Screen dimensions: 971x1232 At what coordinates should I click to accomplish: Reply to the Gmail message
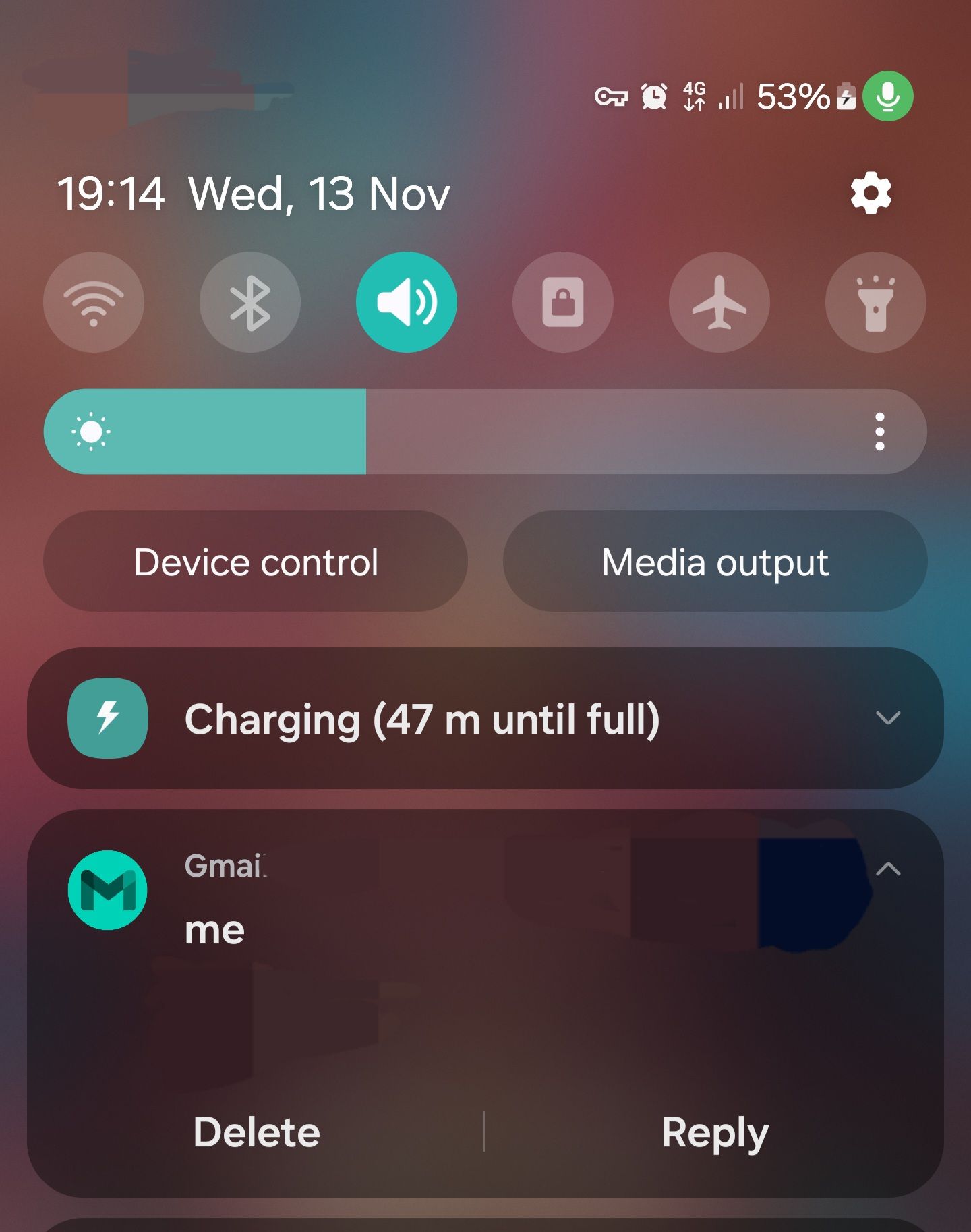pyautogui.click(x=715, y=1132)
